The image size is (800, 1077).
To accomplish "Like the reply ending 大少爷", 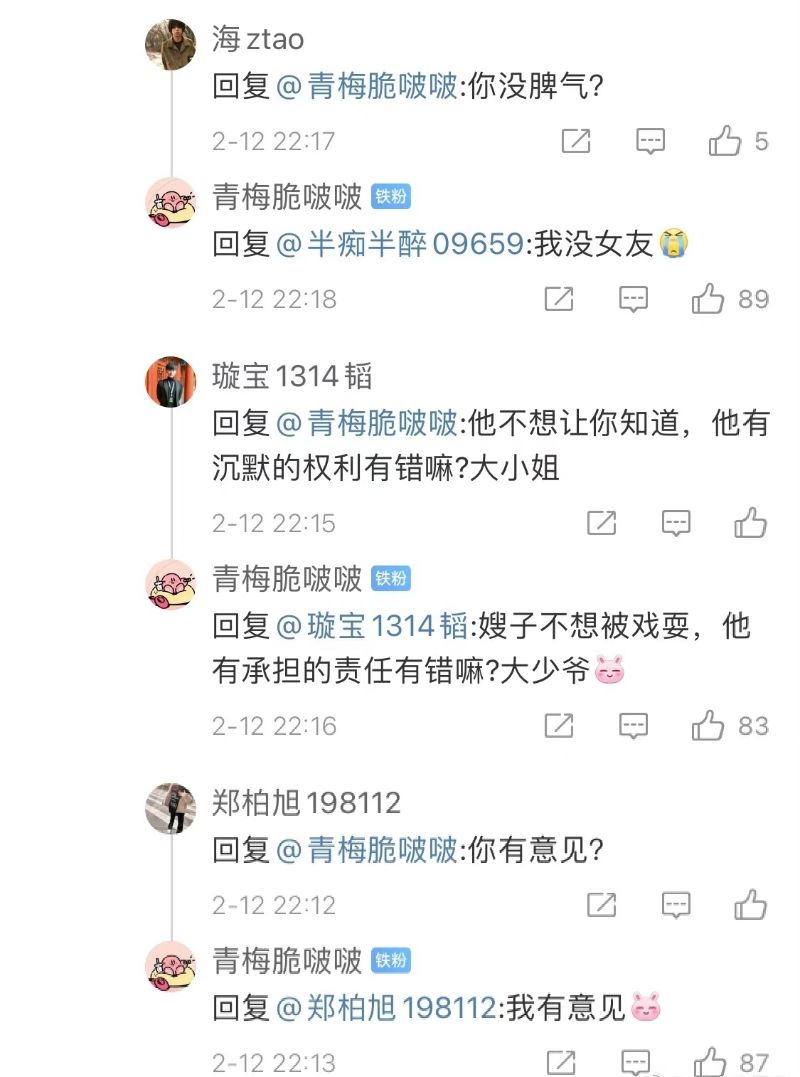I will [x=708, y=725].
